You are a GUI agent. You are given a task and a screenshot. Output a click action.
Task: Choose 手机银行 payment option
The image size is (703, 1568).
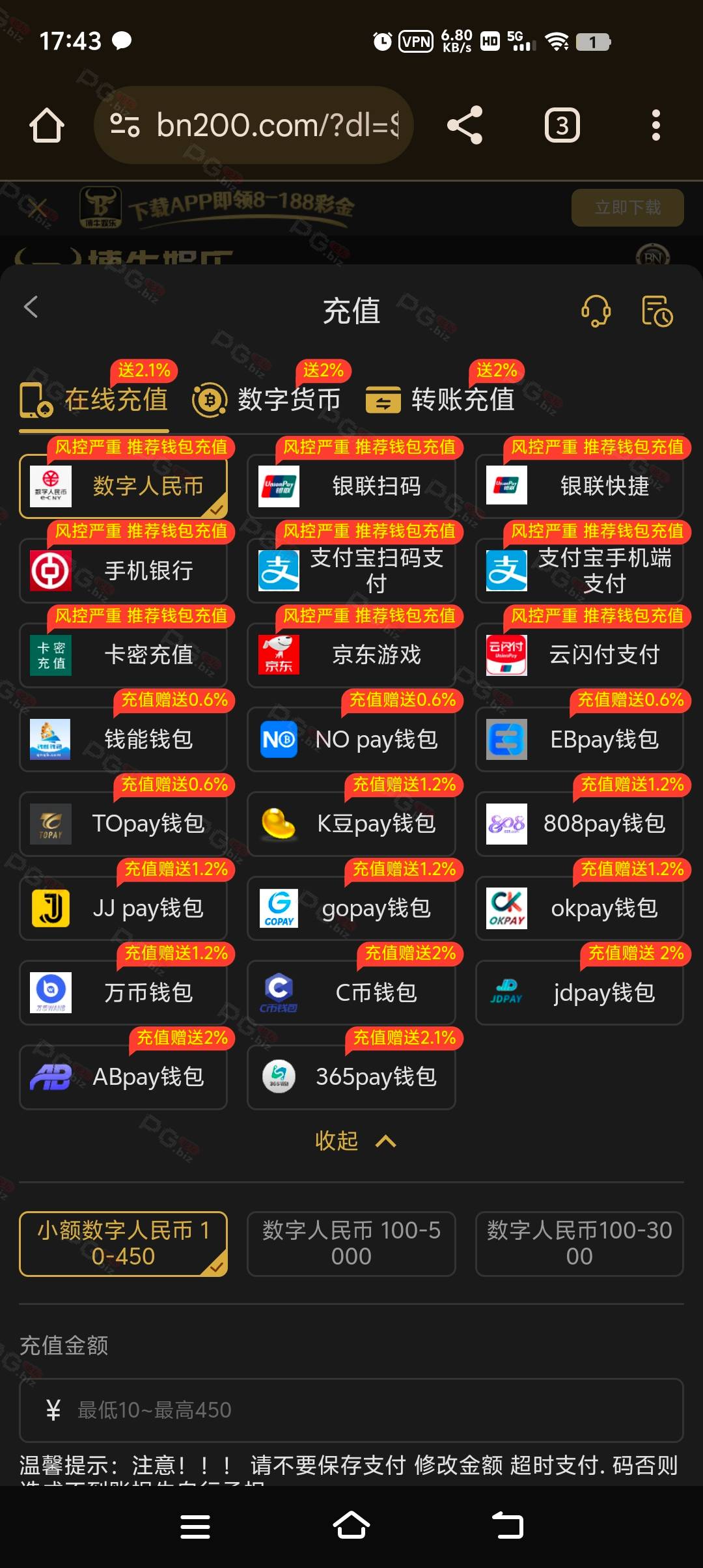click(124, 570)
